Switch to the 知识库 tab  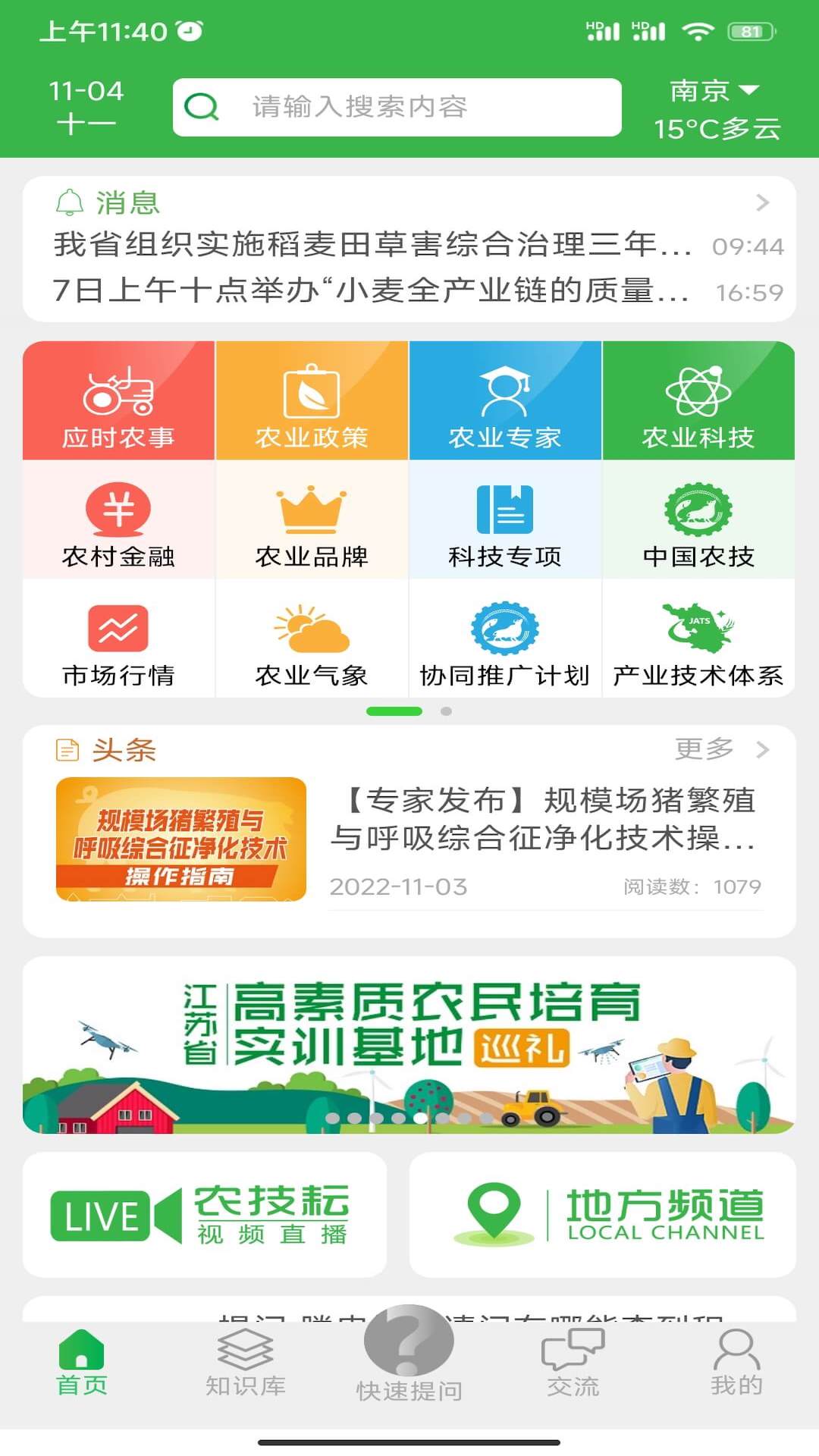point(246,1363)
